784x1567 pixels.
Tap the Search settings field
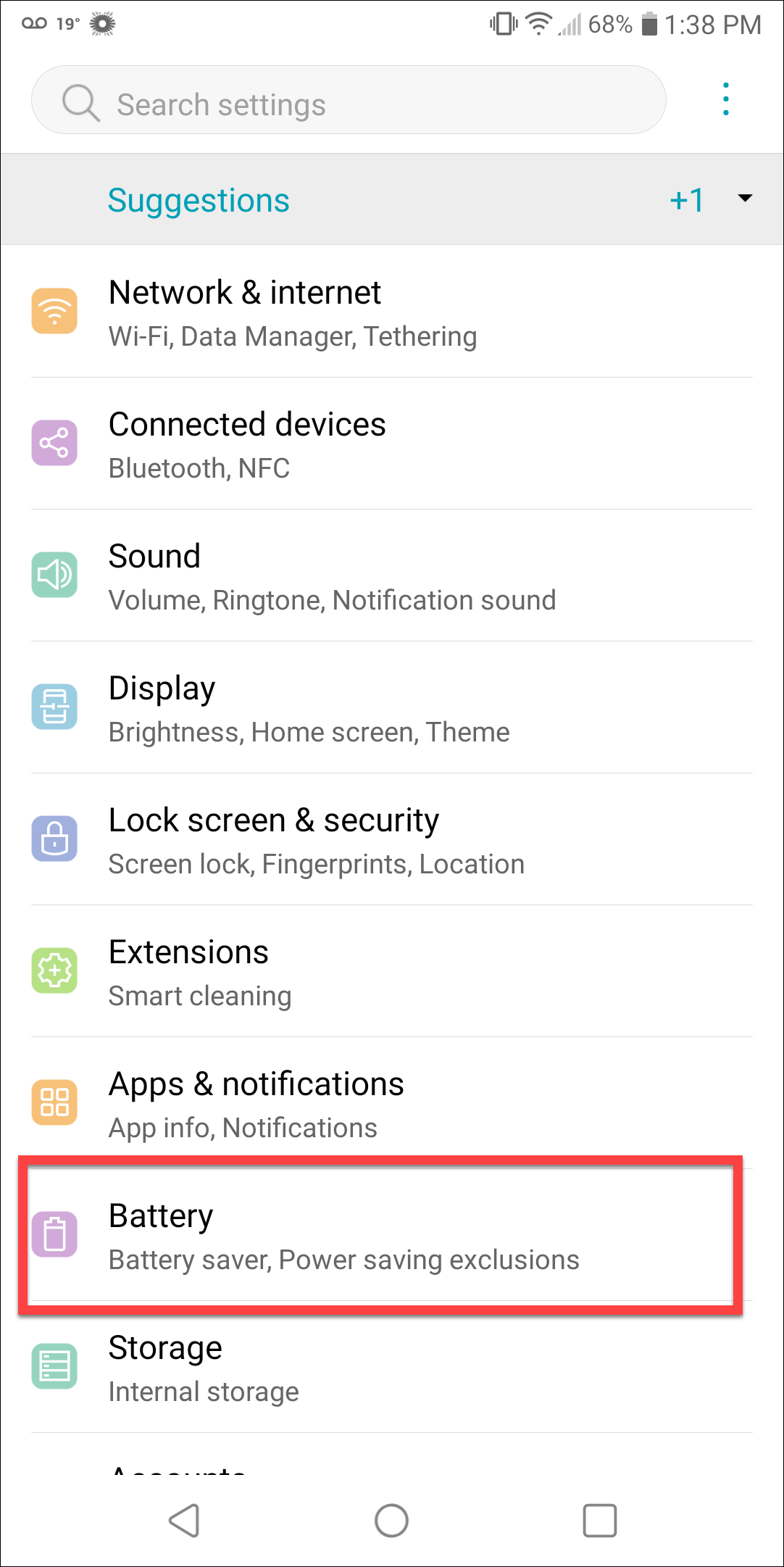pyautogui.click(x=348, y=101)
